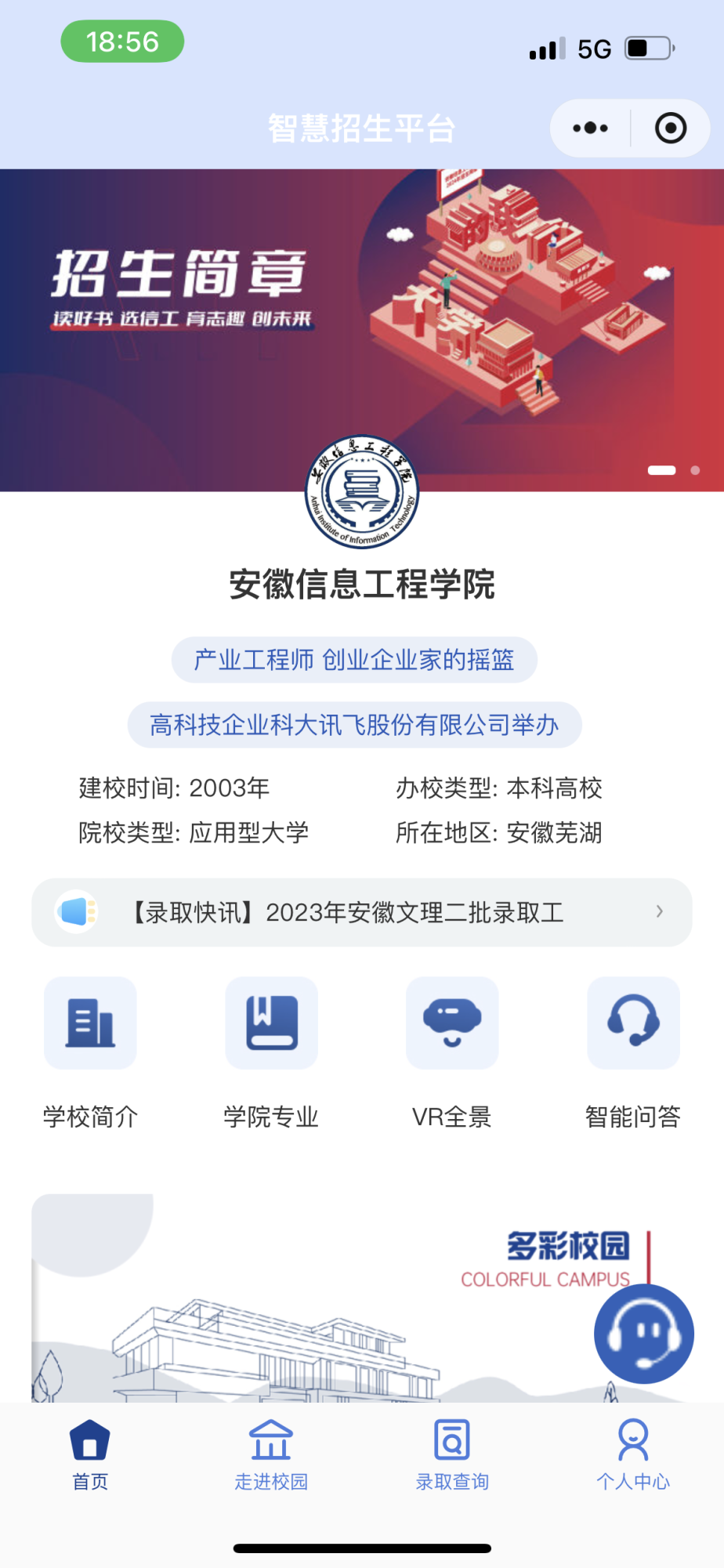Screen dimensions: 724x1568
Task: Open the 录取快讯 news notice
Action: 361,912
